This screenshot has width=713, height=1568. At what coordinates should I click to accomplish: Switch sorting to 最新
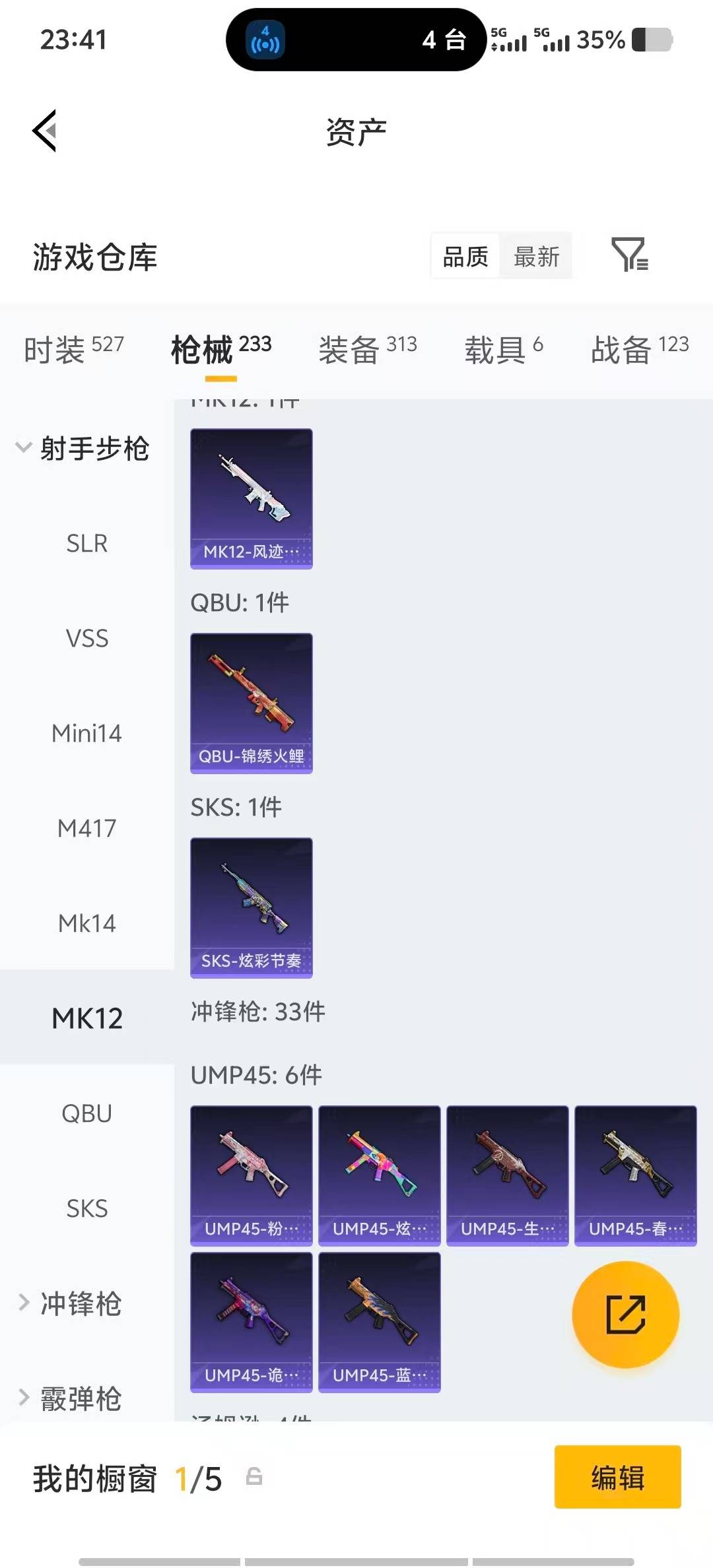coord(537,256)
